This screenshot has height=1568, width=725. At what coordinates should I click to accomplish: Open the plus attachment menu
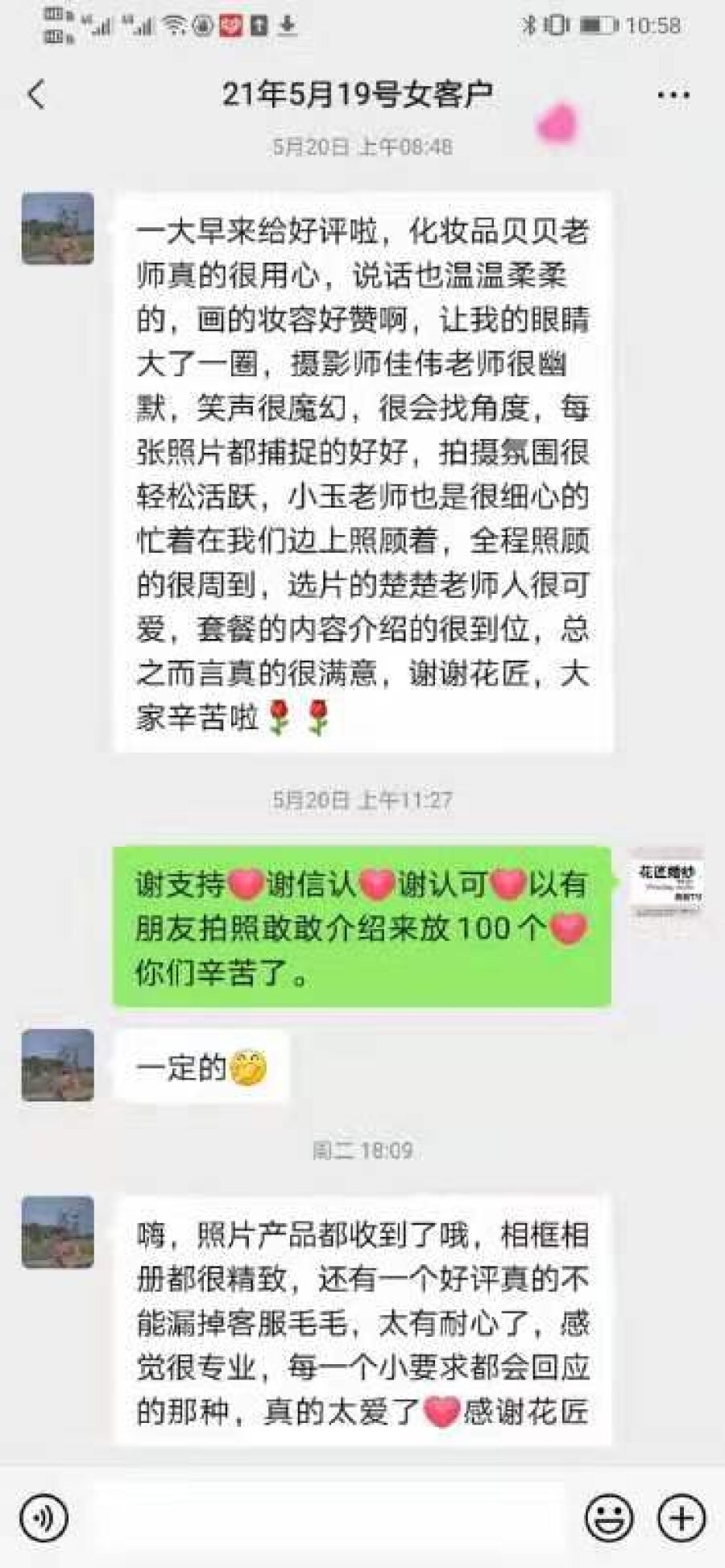(681, 1519)
